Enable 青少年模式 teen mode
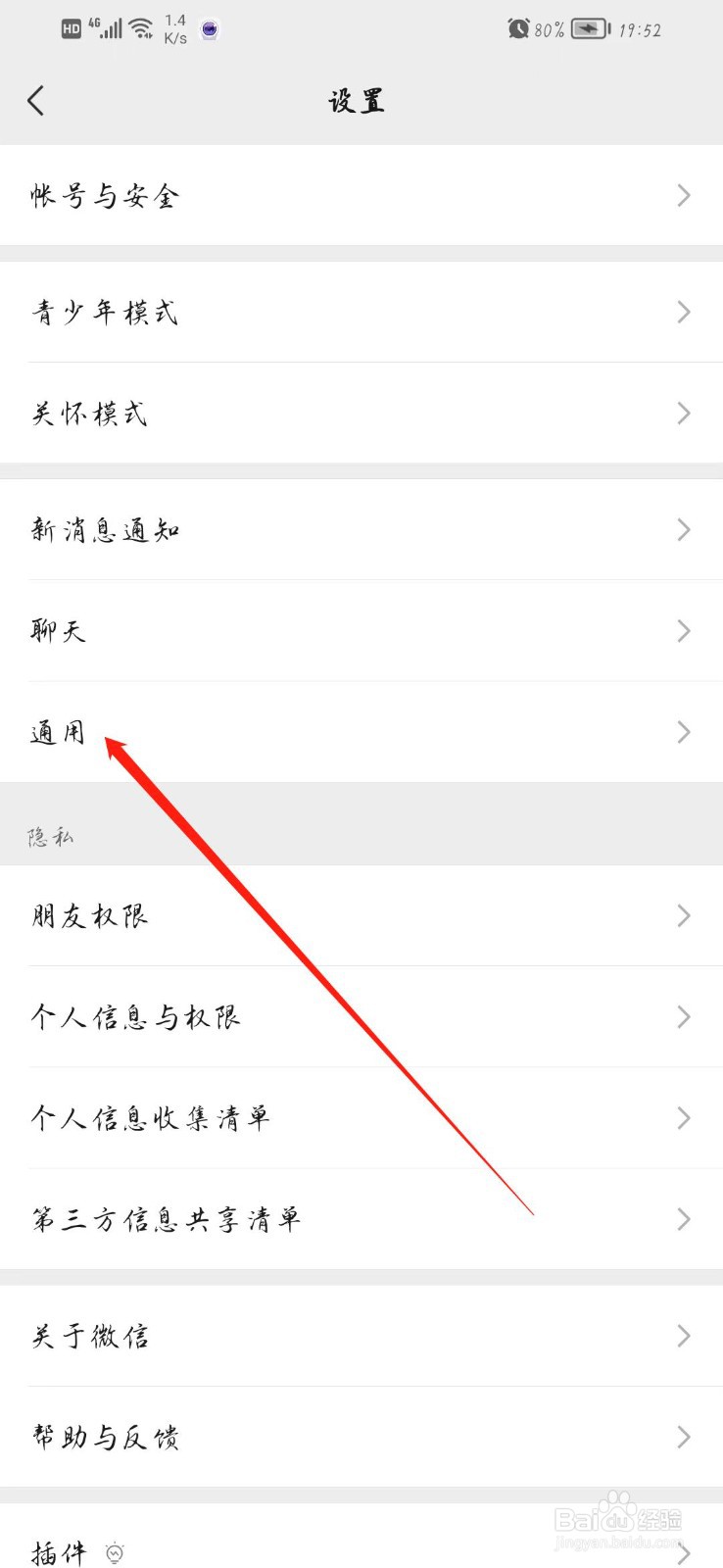Image resolution: width=723 pixels, height=1568 pixels. 361,312
